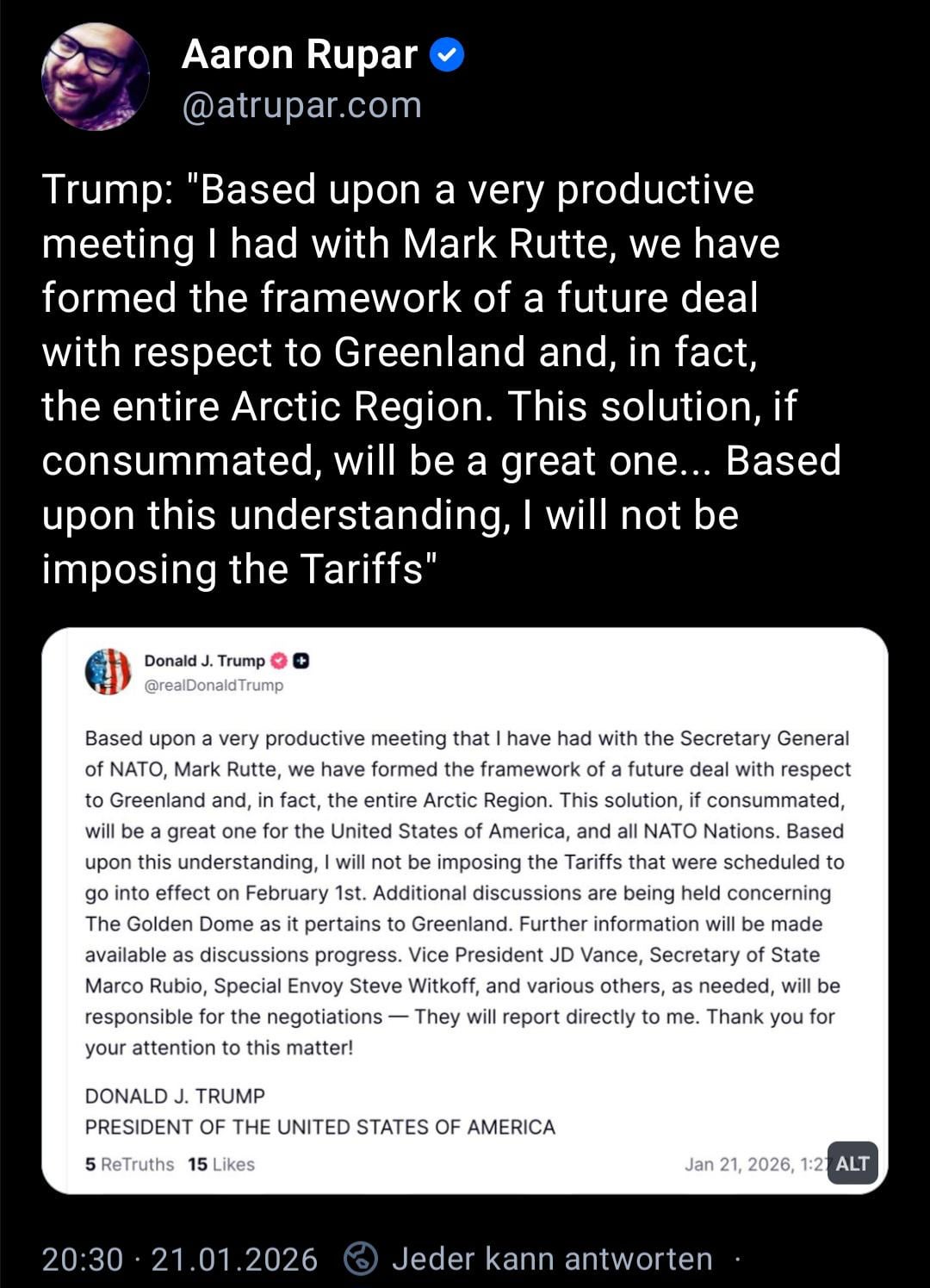Open Aaron Rupar's profile picture

pyautogui.click(x=95, y=78)
